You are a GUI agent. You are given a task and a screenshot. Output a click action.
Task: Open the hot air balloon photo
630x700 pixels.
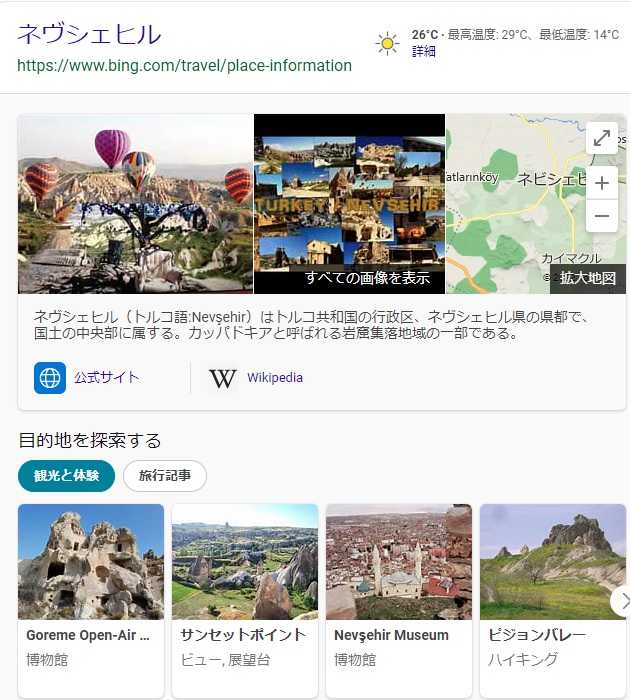(136, 203)
